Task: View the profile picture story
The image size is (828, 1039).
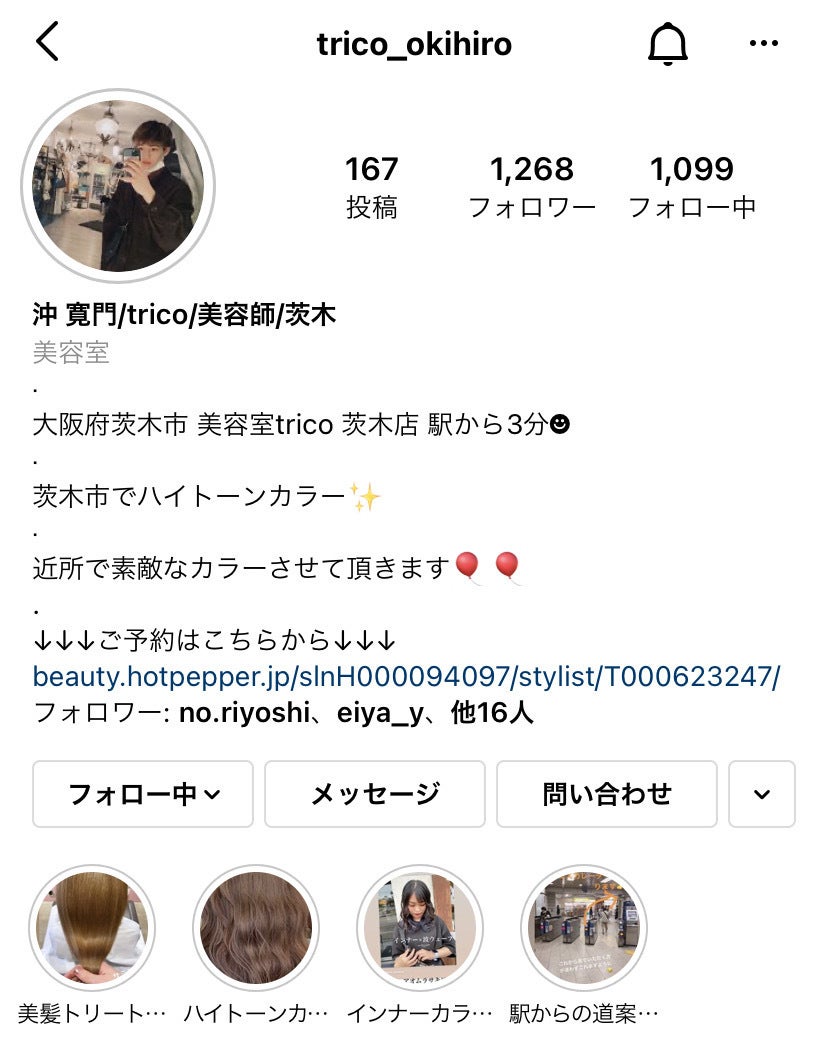Action: coord(118,186)
